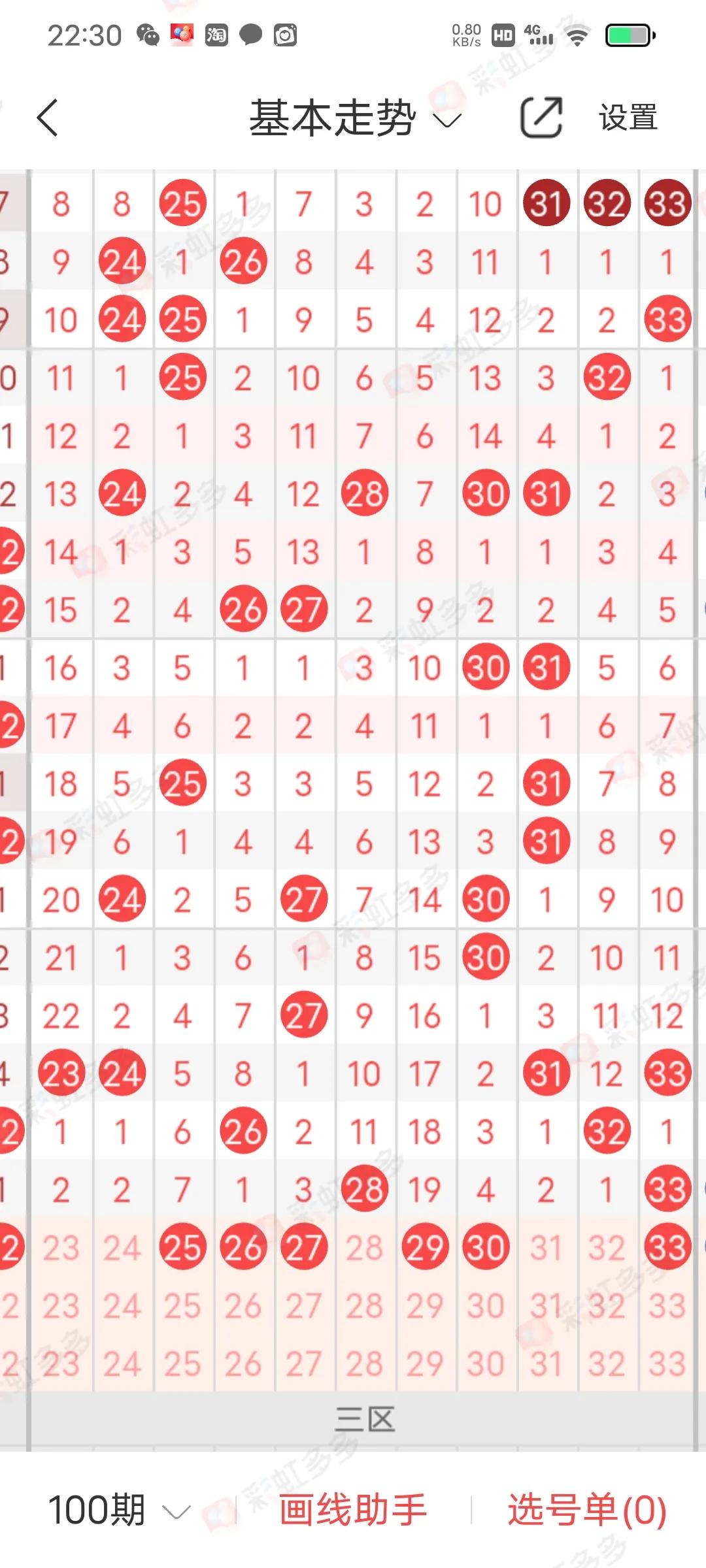Expand the 基本走势 chart type dropdown

[x=355, y=119]
